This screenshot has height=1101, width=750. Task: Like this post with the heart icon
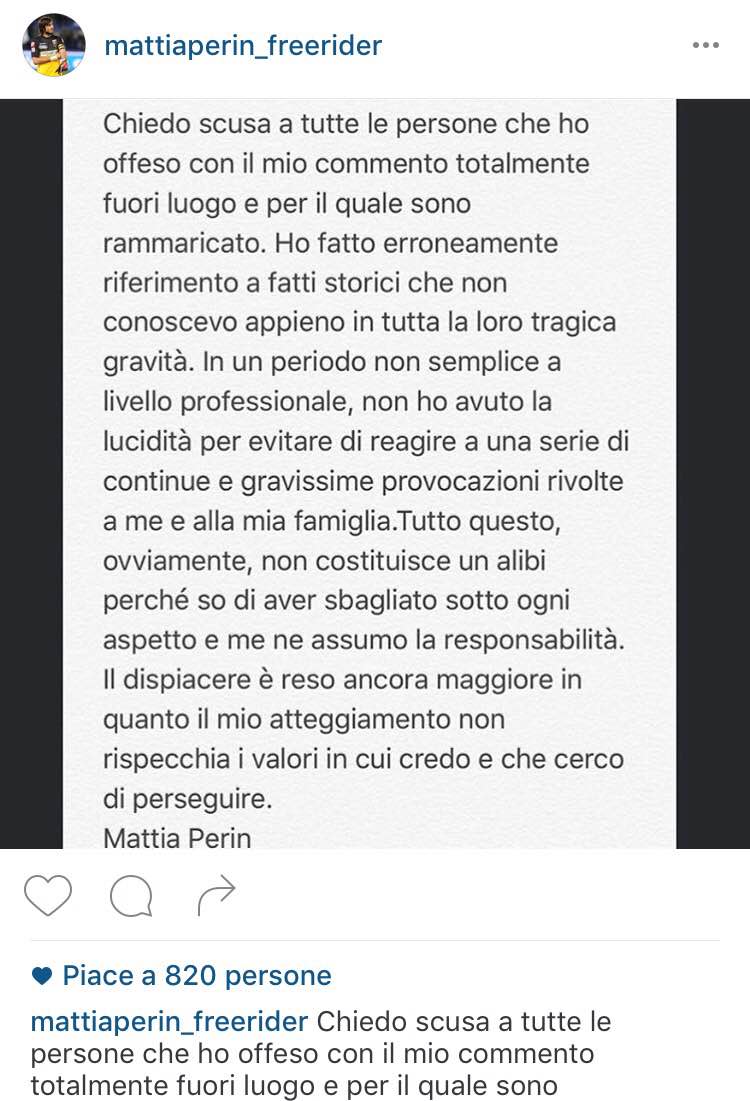click(48, 895)
